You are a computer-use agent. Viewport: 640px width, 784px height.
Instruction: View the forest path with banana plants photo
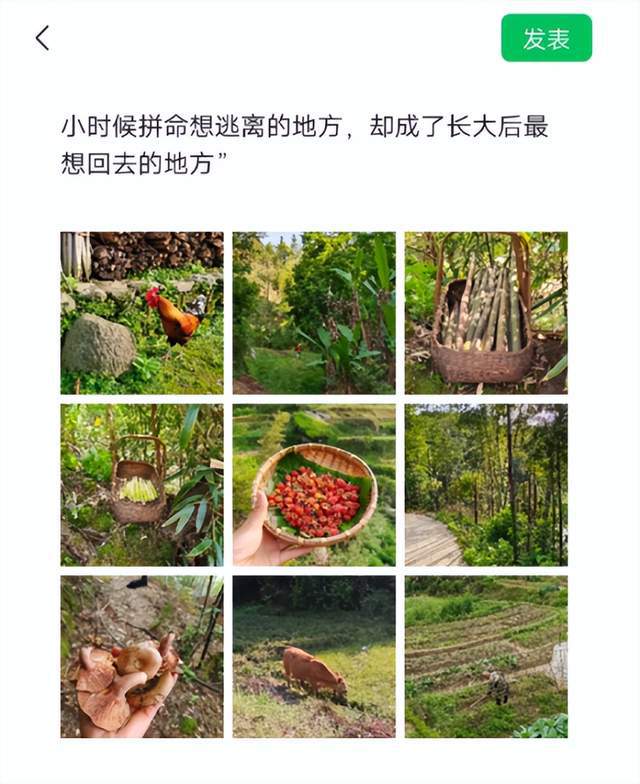pos(314,313)
